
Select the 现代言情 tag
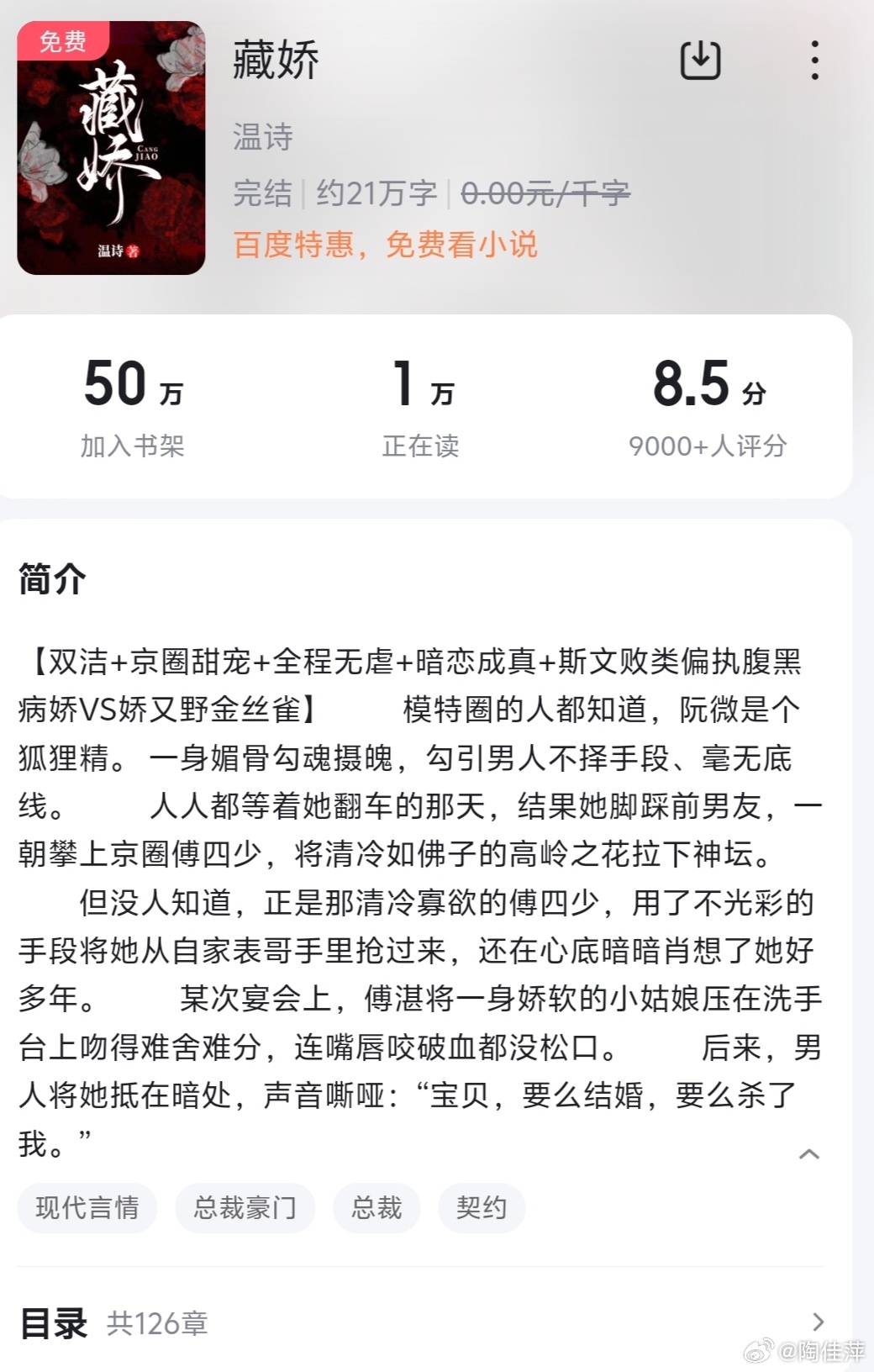pyautogui.click(x=87, y=1208)
